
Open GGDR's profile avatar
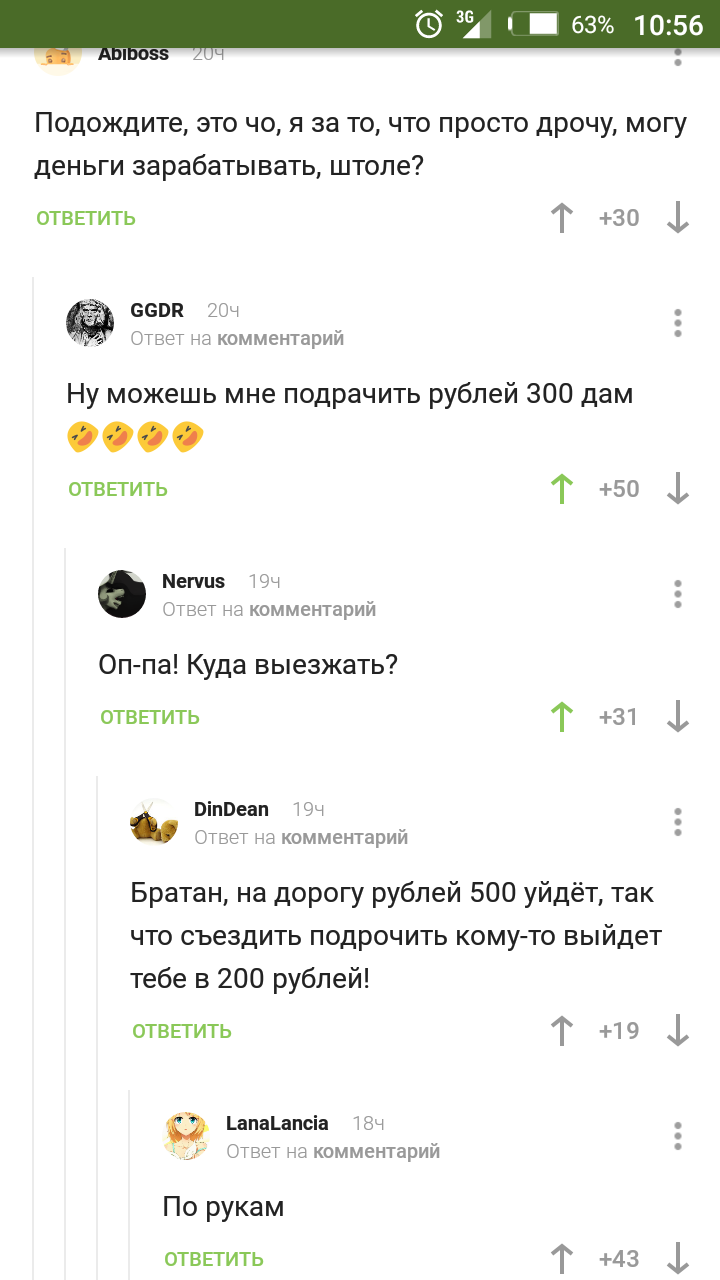pyautogui.click(x=90, y=323)
